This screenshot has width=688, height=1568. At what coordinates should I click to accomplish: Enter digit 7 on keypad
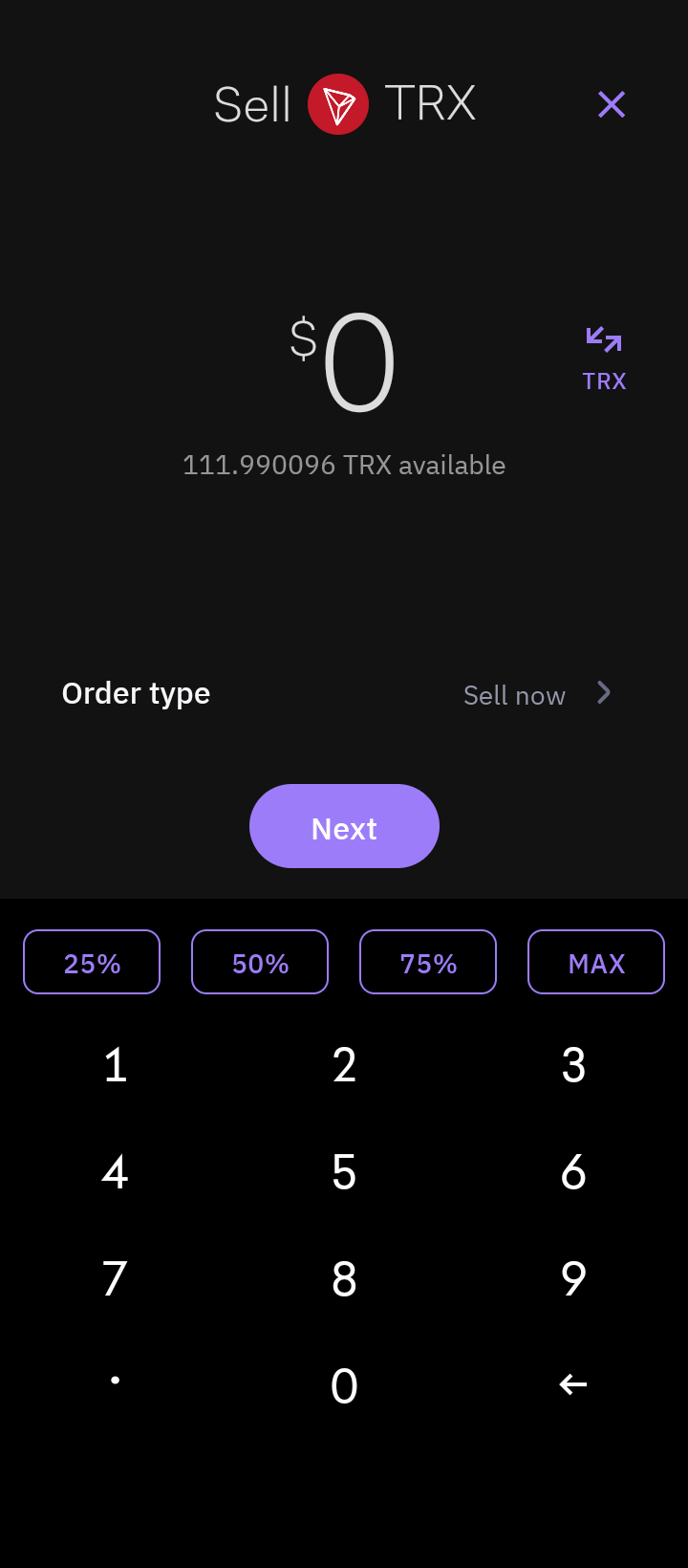click(115, 1279)
